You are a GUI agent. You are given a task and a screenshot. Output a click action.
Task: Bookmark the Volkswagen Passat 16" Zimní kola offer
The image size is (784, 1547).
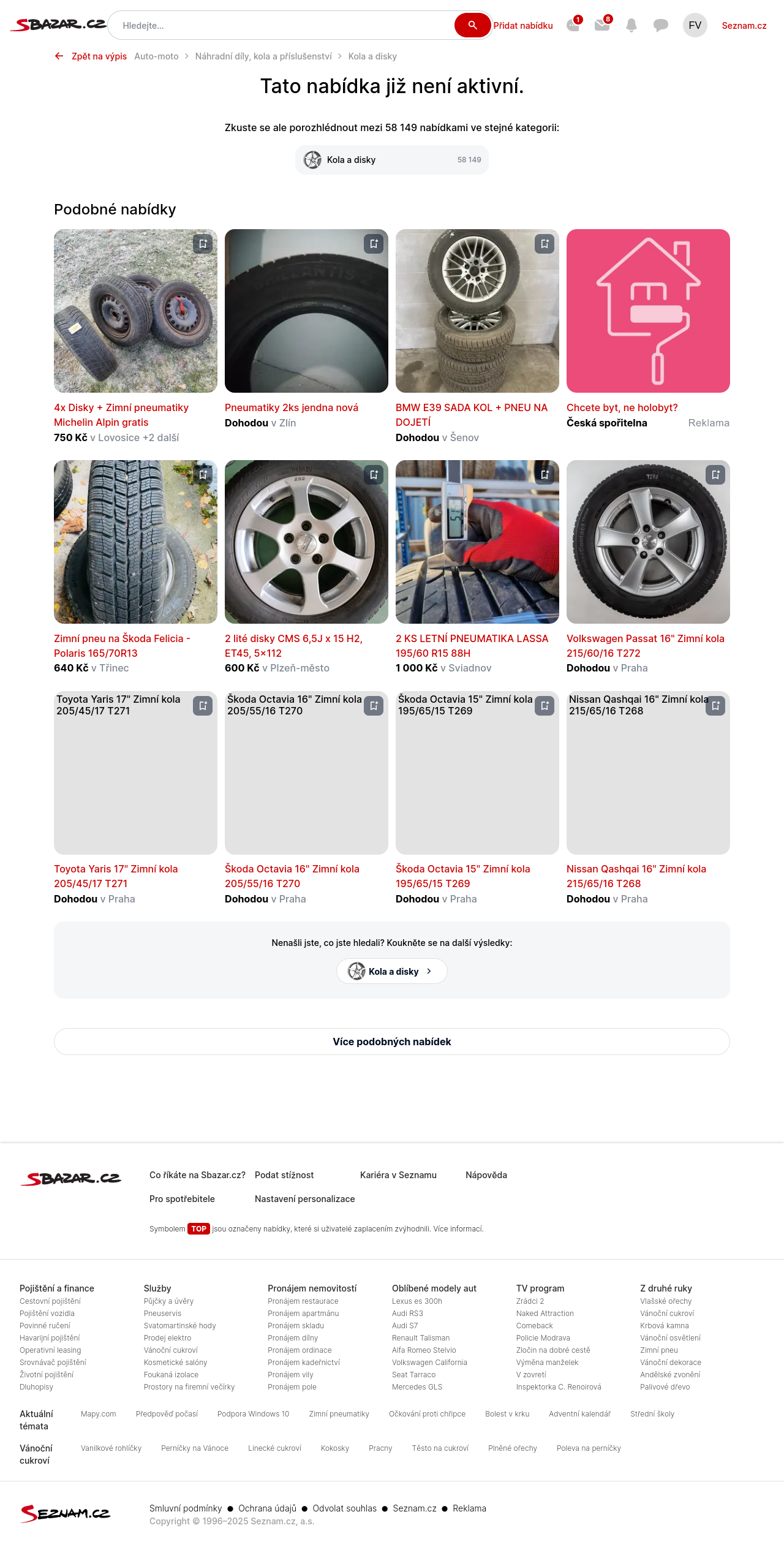(x=715, y=475)
